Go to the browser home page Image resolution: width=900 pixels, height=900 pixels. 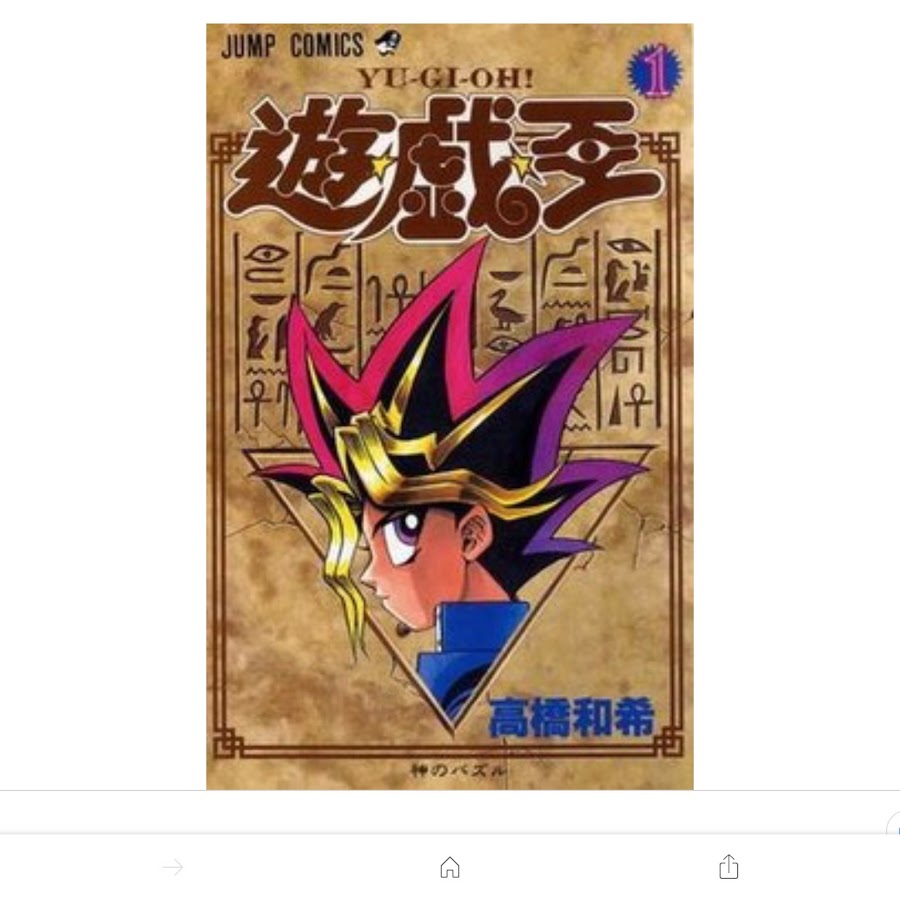click(x=450, y=867)
